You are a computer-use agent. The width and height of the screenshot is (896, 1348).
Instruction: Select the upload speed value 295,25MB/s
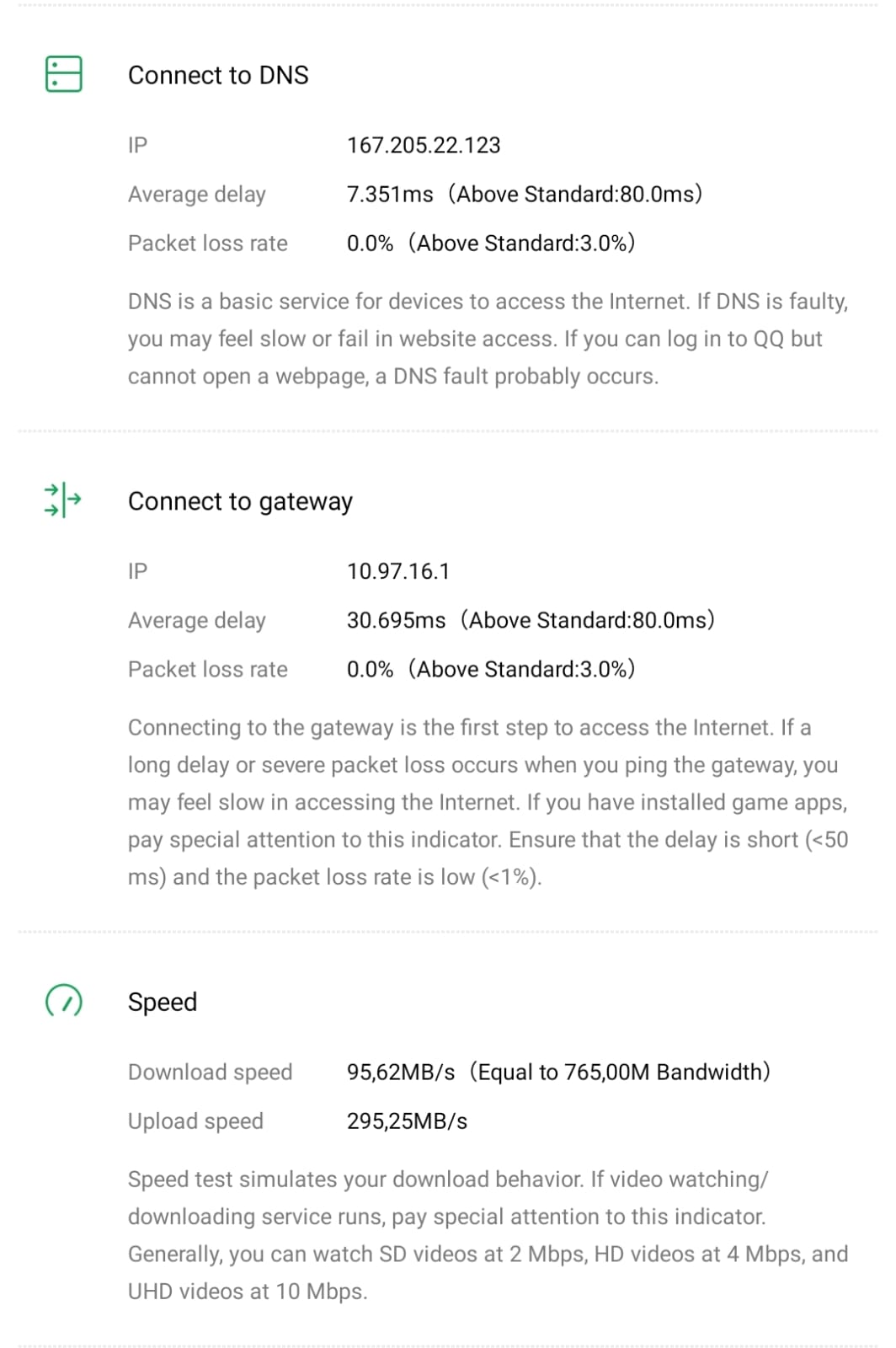pos(407,1121)
